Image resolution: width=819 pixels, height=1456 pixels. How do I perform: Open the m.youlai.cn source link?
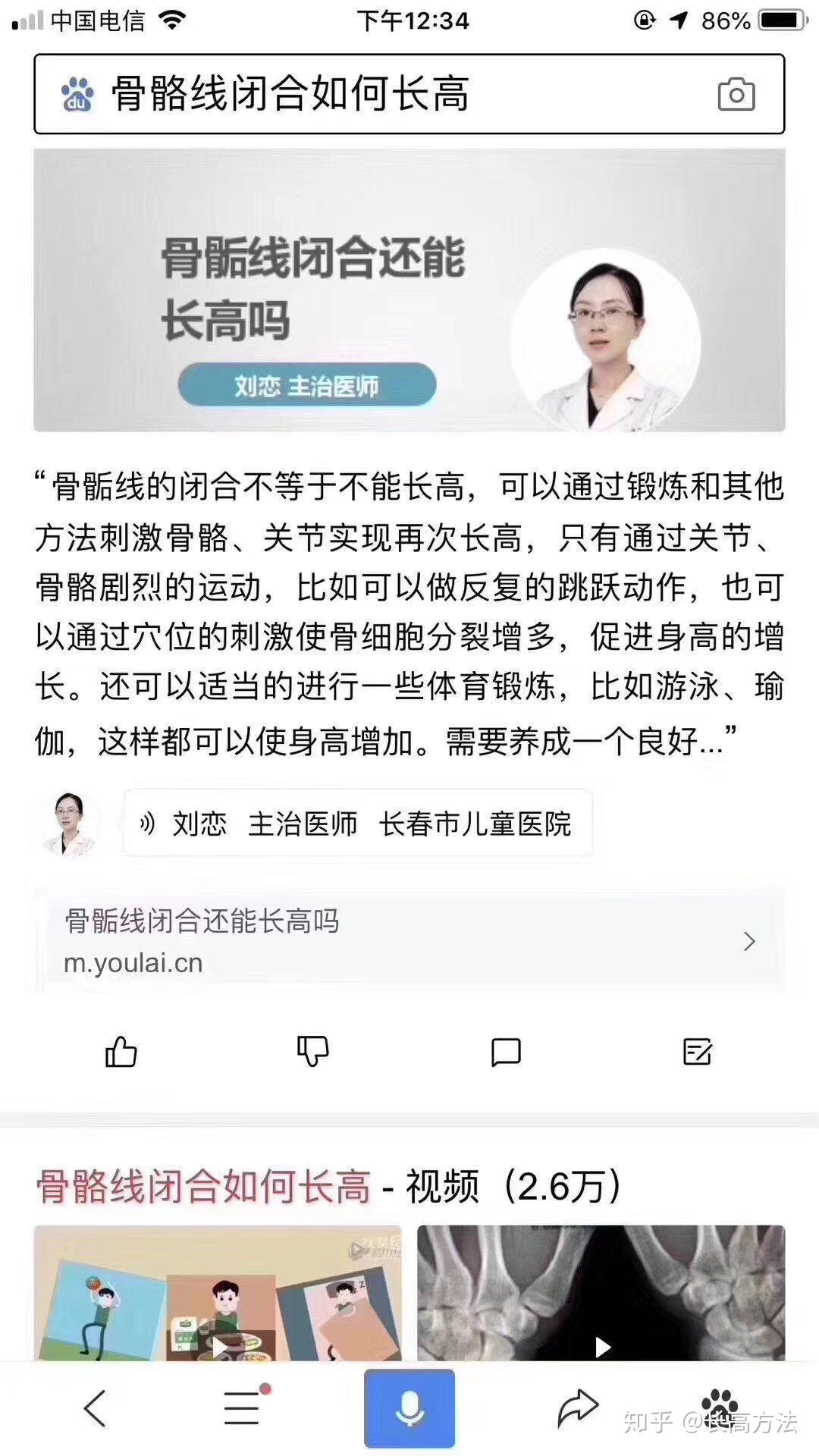(409, 941)
